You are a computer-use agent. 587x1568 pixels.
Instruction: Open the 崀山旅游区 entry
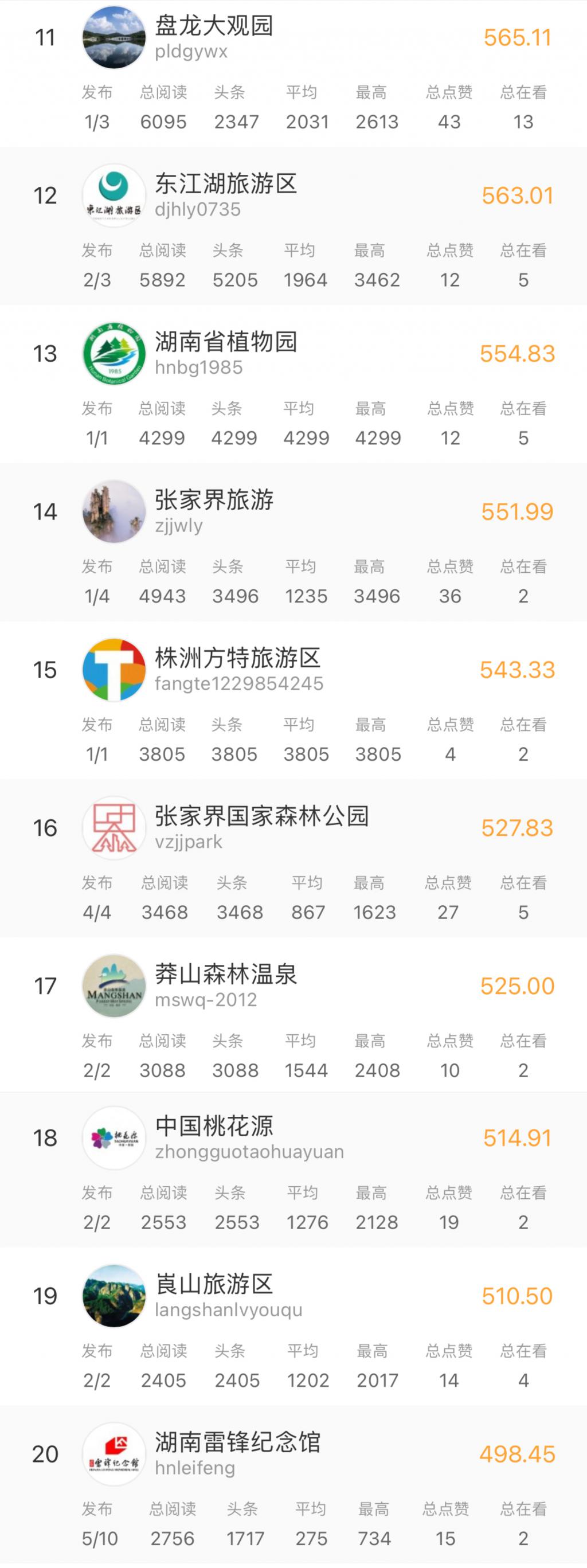point(214,1284)
